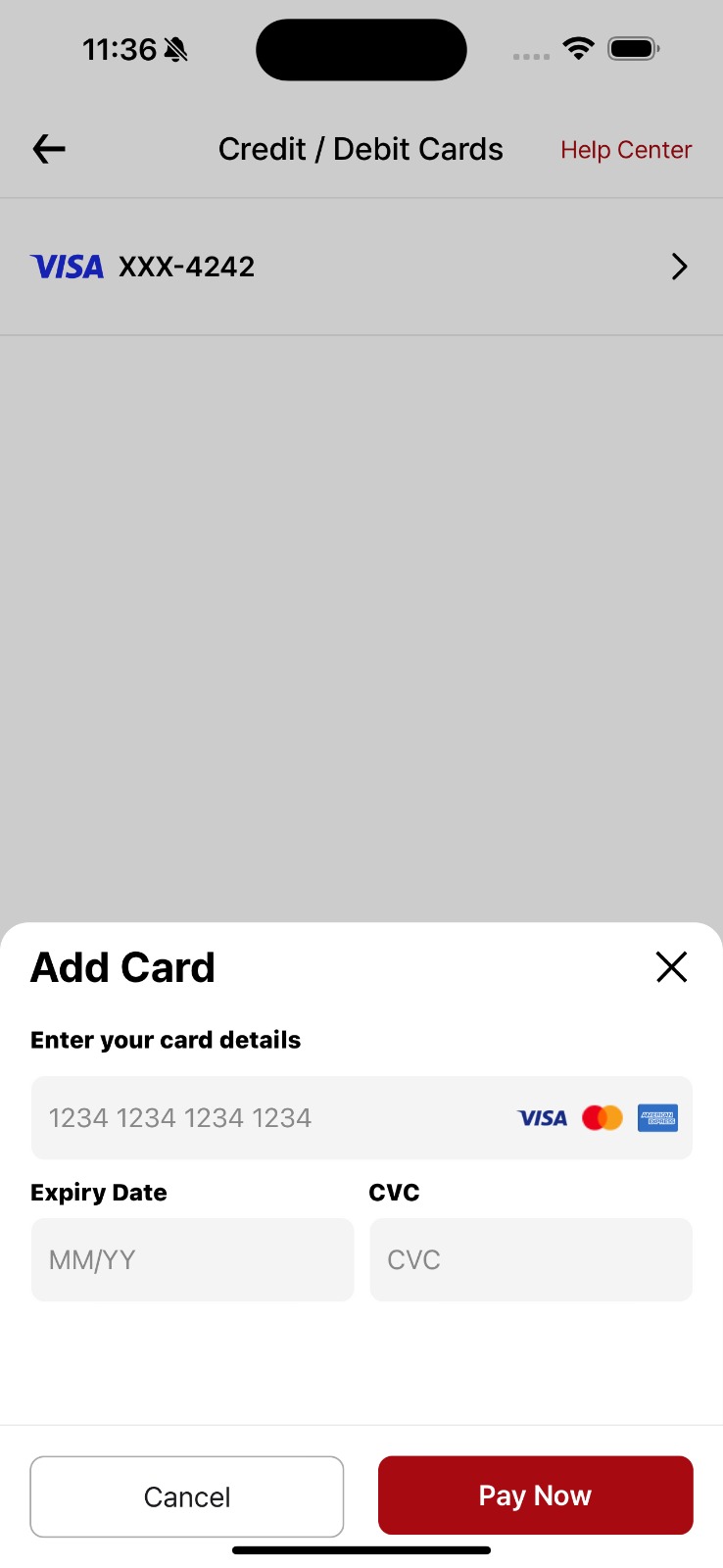Open saved Visa card XXX-4242
The image size is (723, 1568).
[x=361, y=267]
